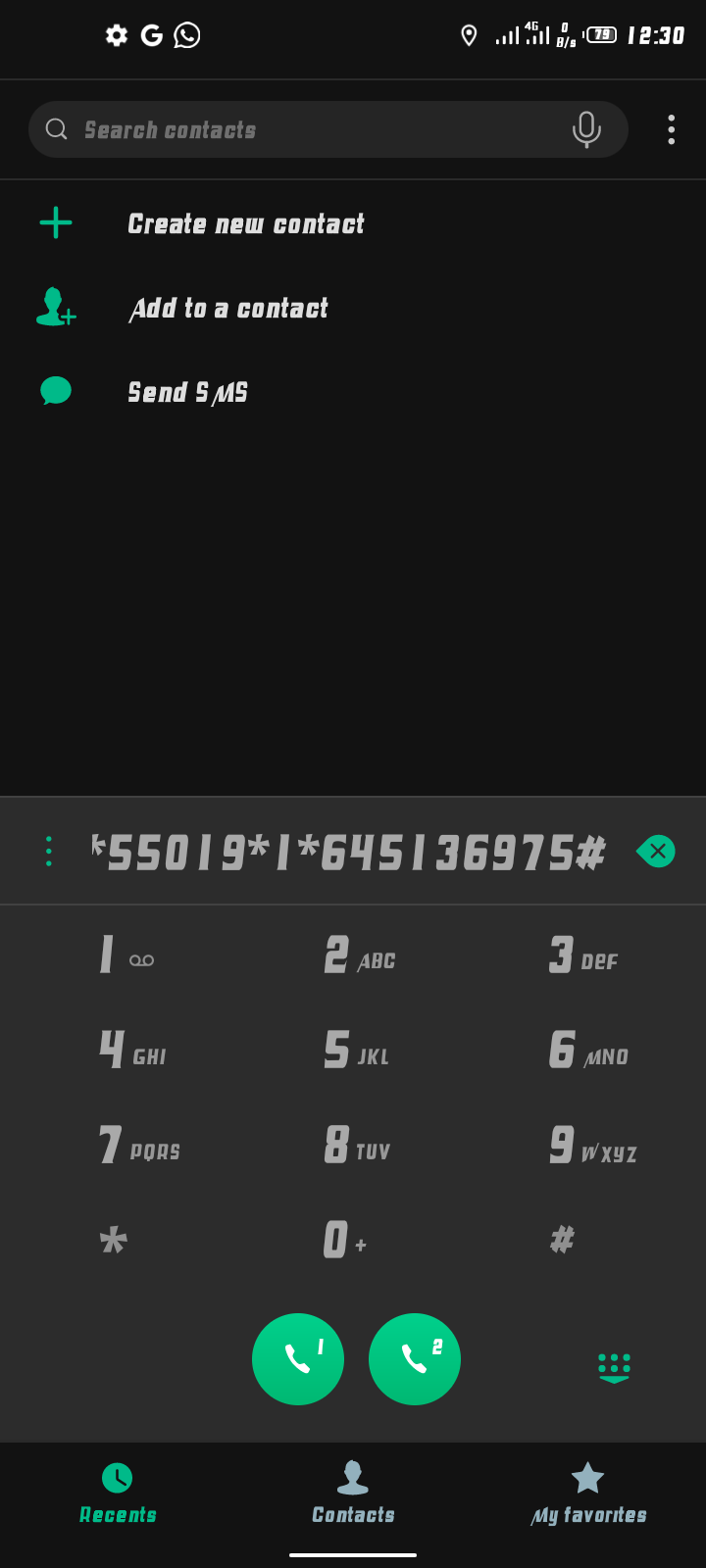Dial the 1 voicemail key
Viewport: 706px width, 1568px height.
126,954
